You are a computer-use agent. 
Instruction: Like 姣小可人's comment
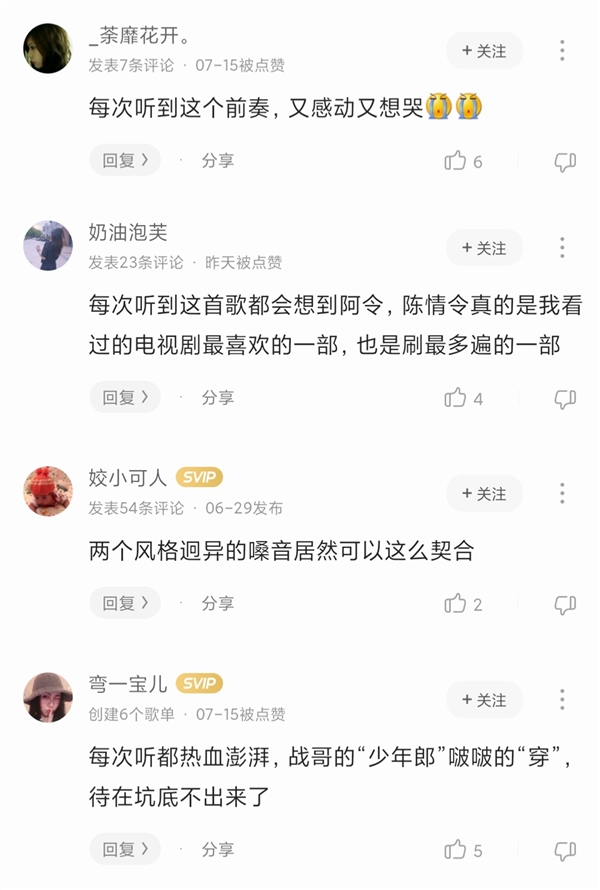456,604
